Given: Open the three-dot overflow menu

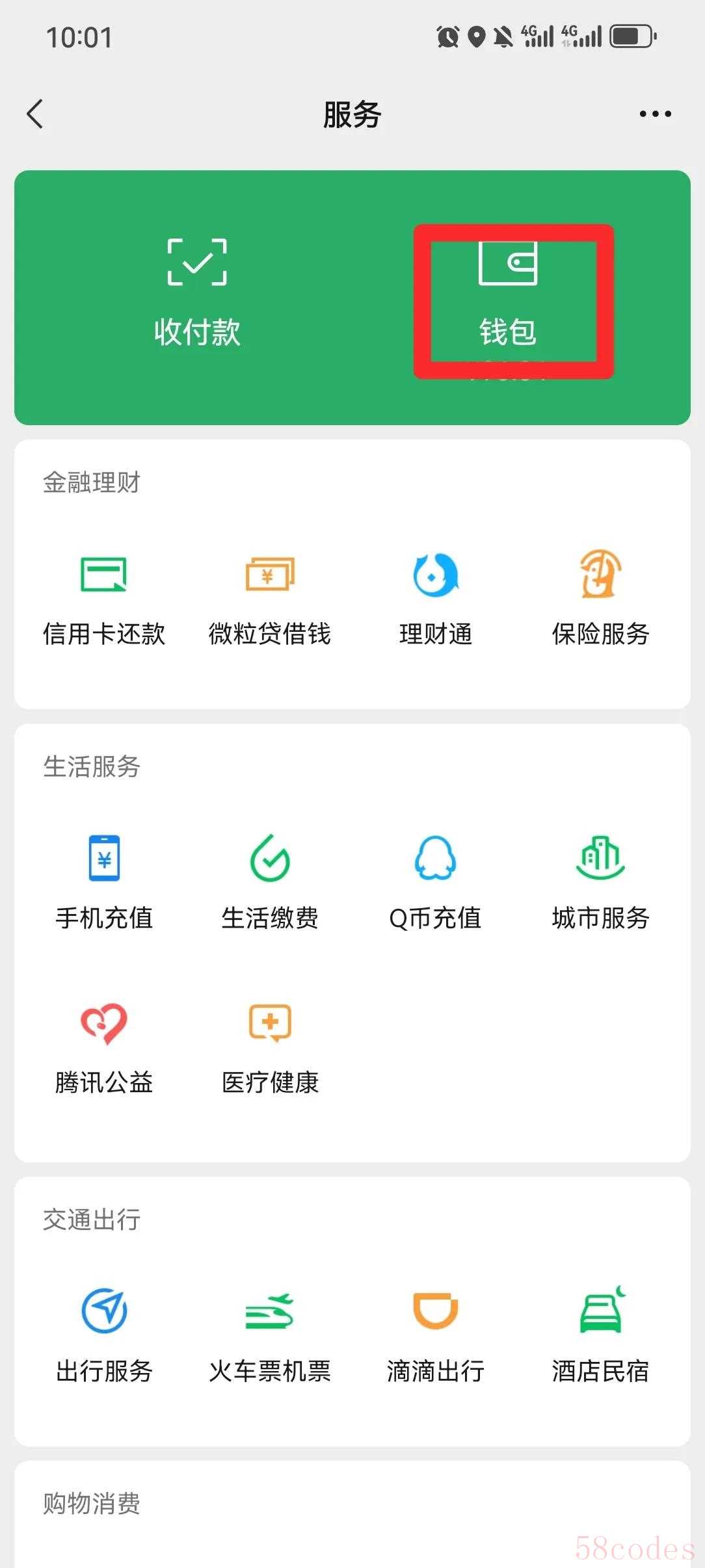Looking at the screenshot, I should tap(655, 114).
